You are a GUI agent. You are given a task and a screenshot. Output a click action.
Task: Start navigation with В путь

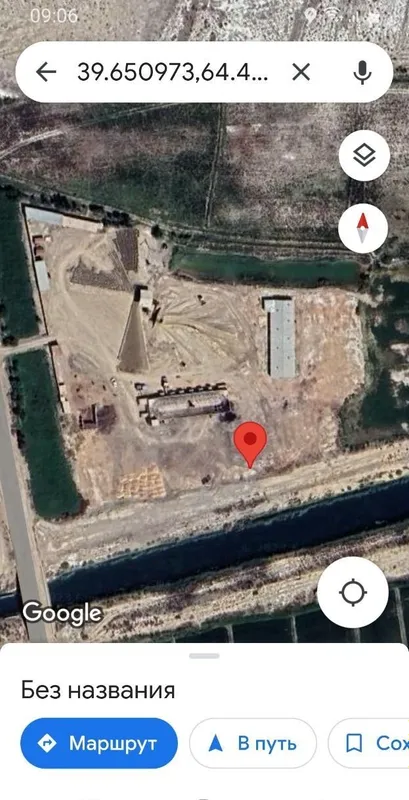[253, 743]
